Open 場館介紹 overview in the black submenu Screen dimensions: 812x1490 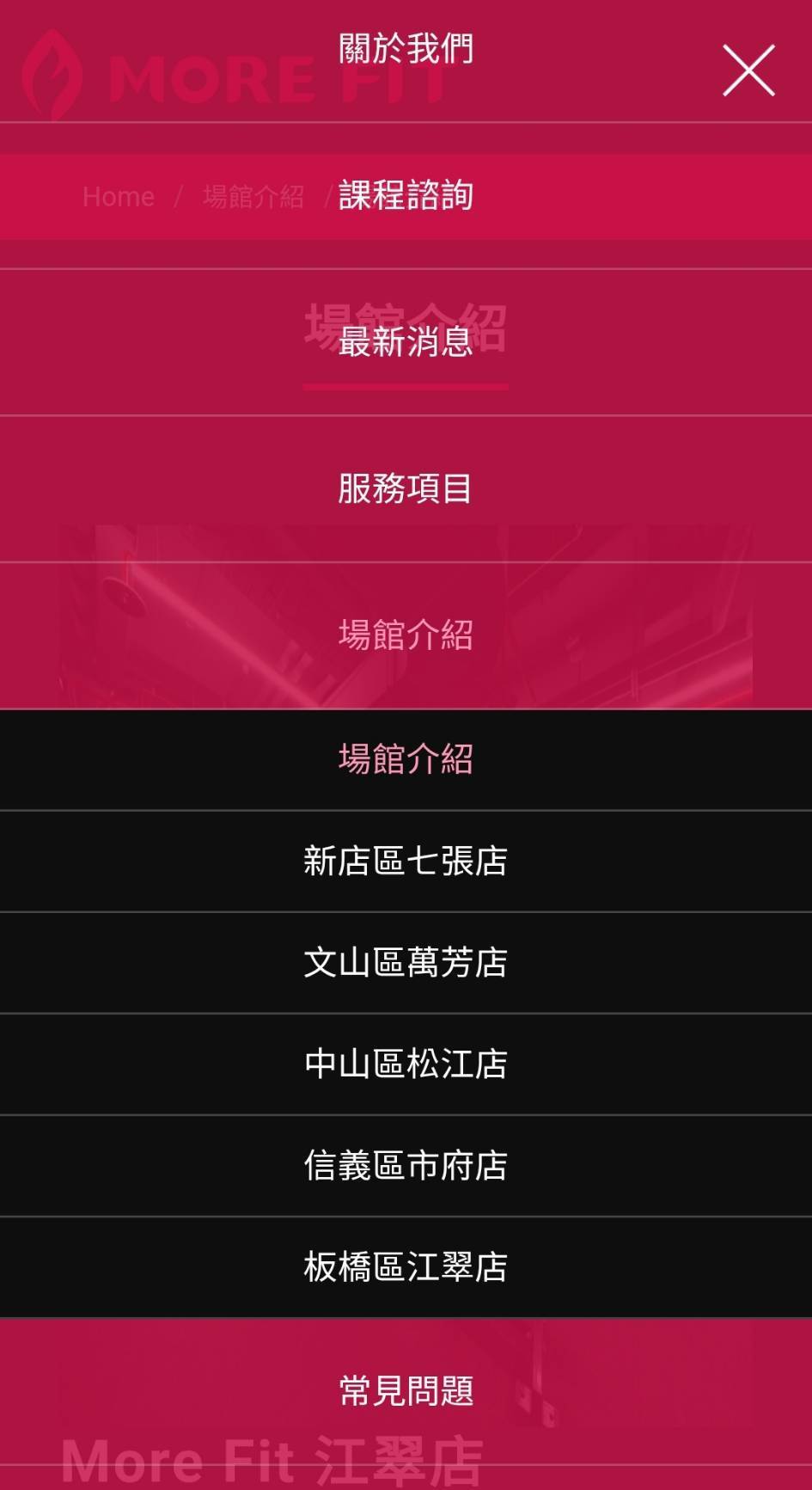pos(406,759)
